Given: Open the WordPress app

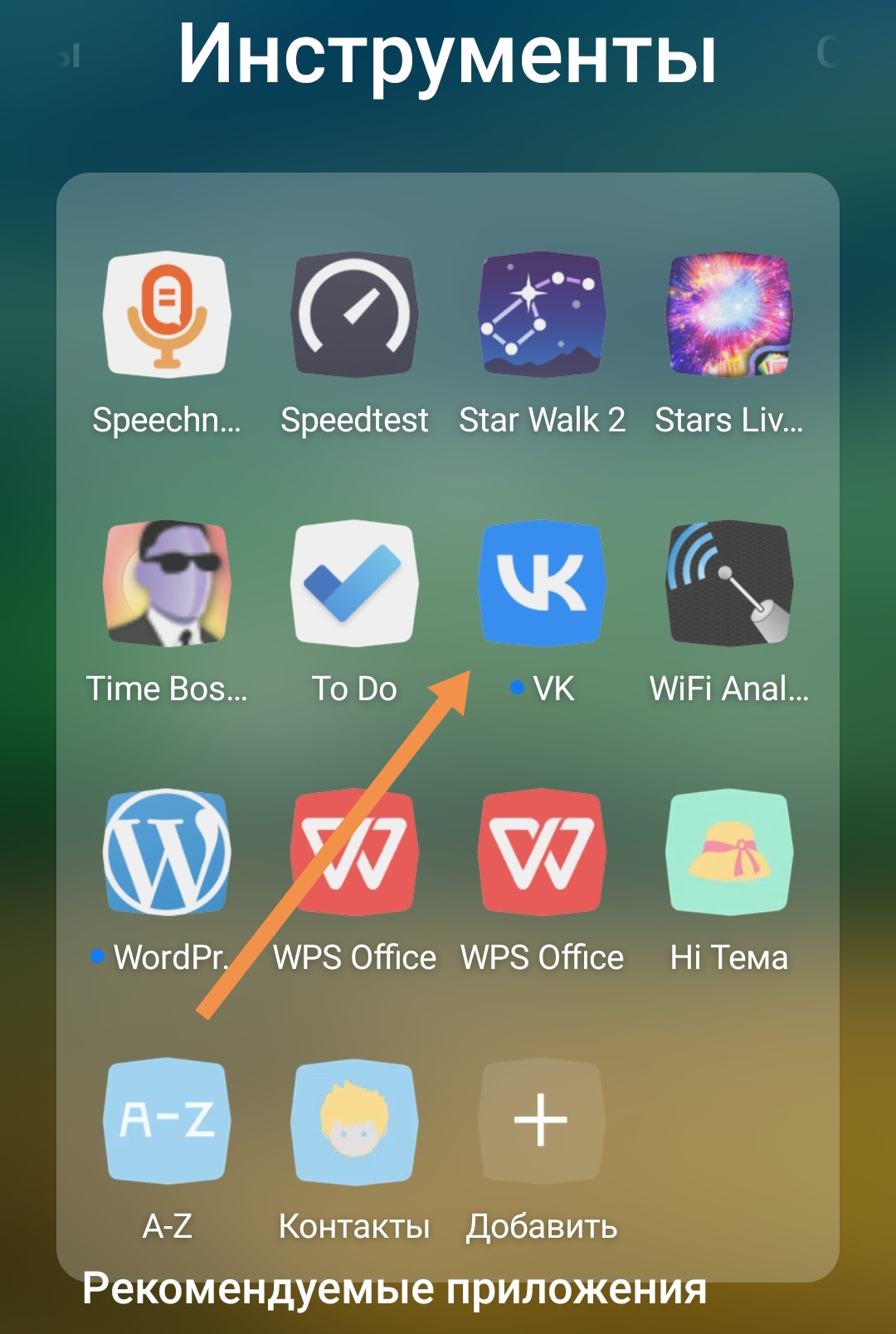Looking at the screenshot, I should [167, 853].
